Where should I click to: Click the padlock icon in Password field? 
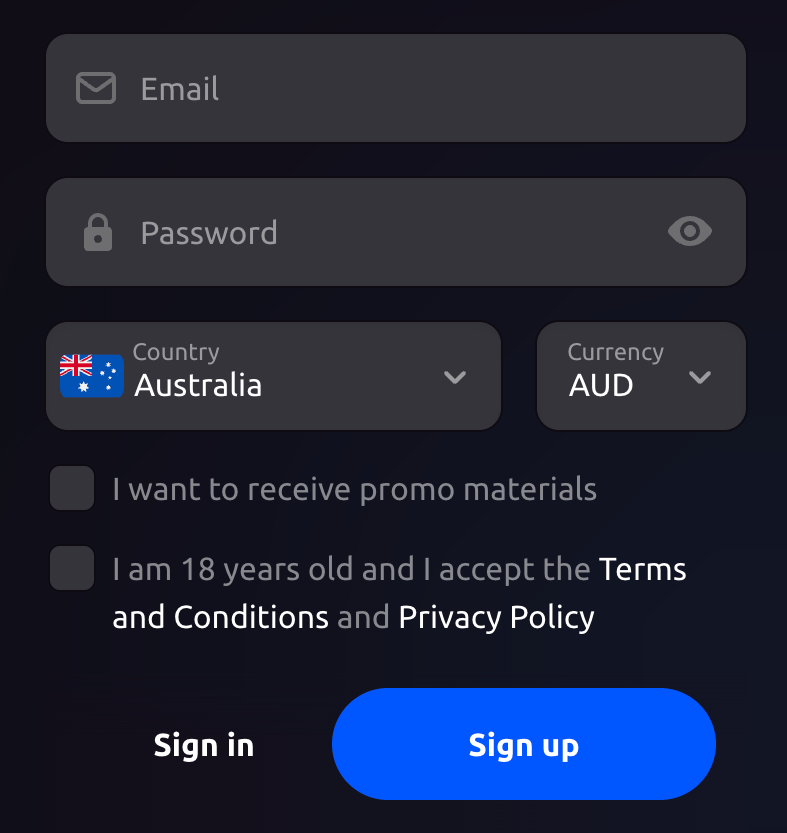pyautogui.click(x=96, y=232)
